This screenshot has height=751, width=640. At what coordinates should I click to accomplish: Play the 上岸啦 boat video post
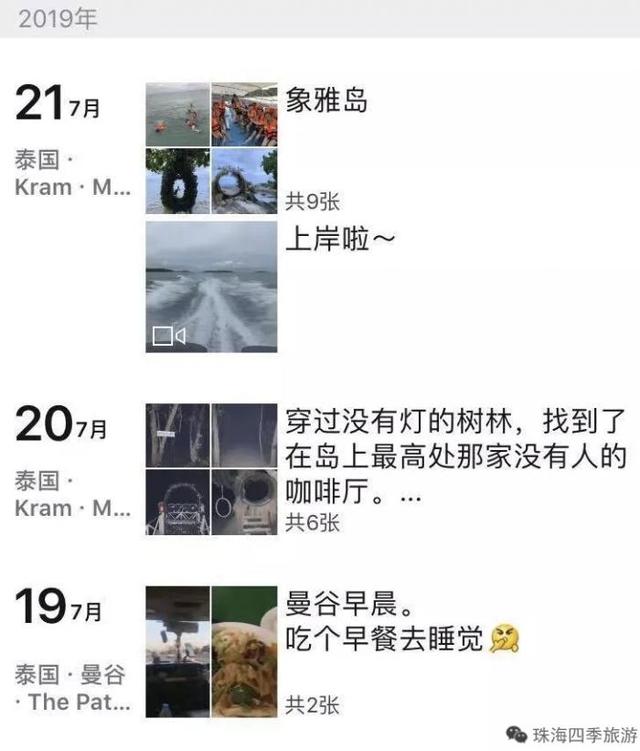(x=211, y=287)
